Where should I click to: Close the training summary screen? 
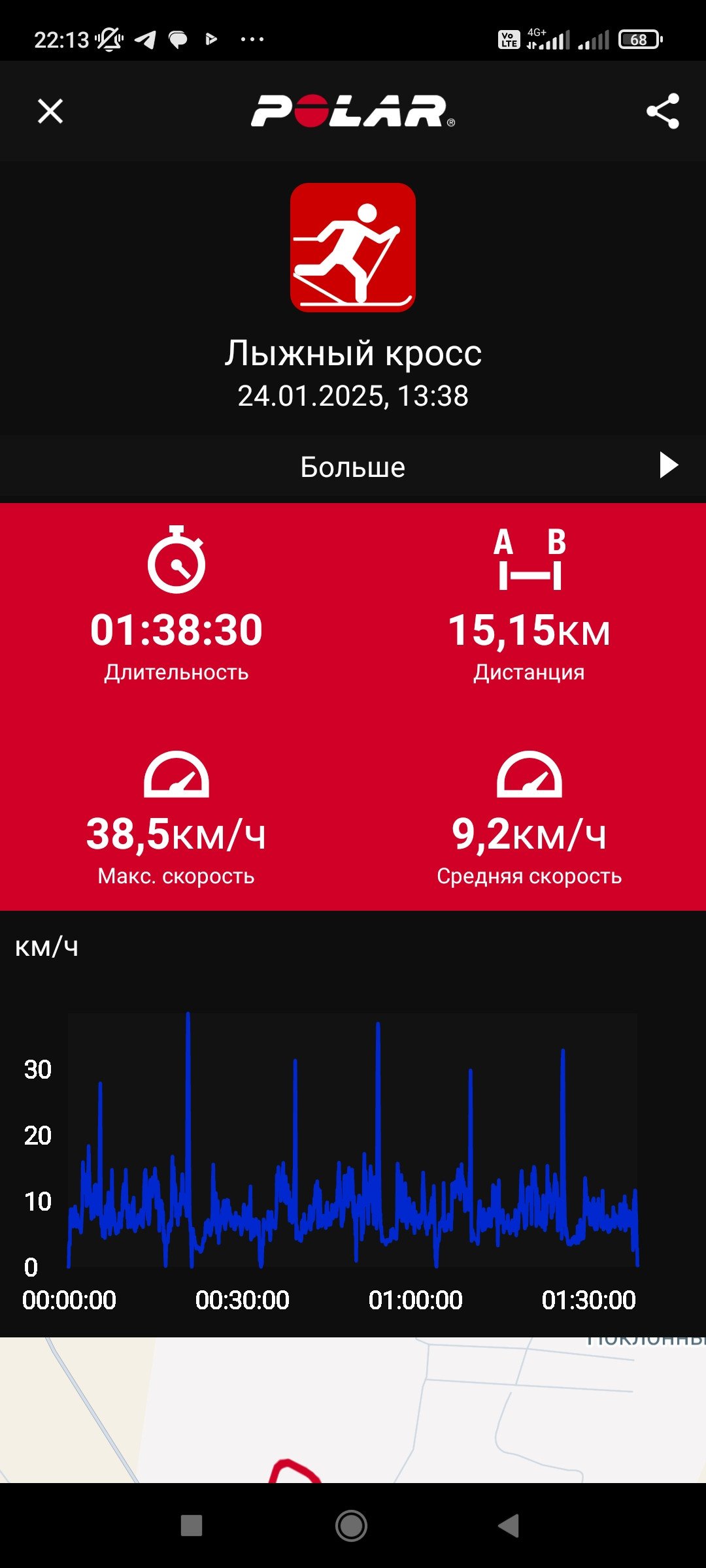(x=50, y=111)
